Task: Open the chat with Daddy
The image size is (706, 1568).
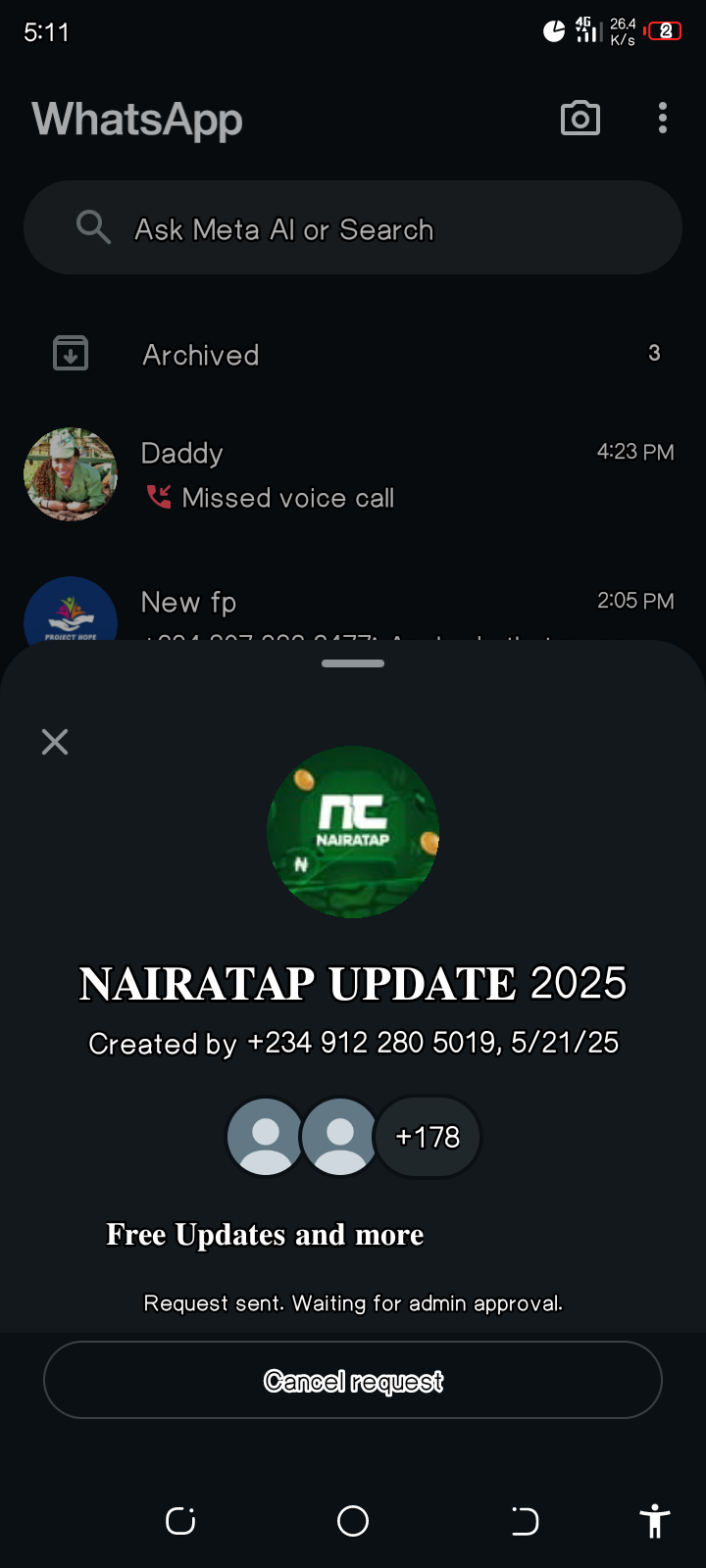Action: pos(353,475)
